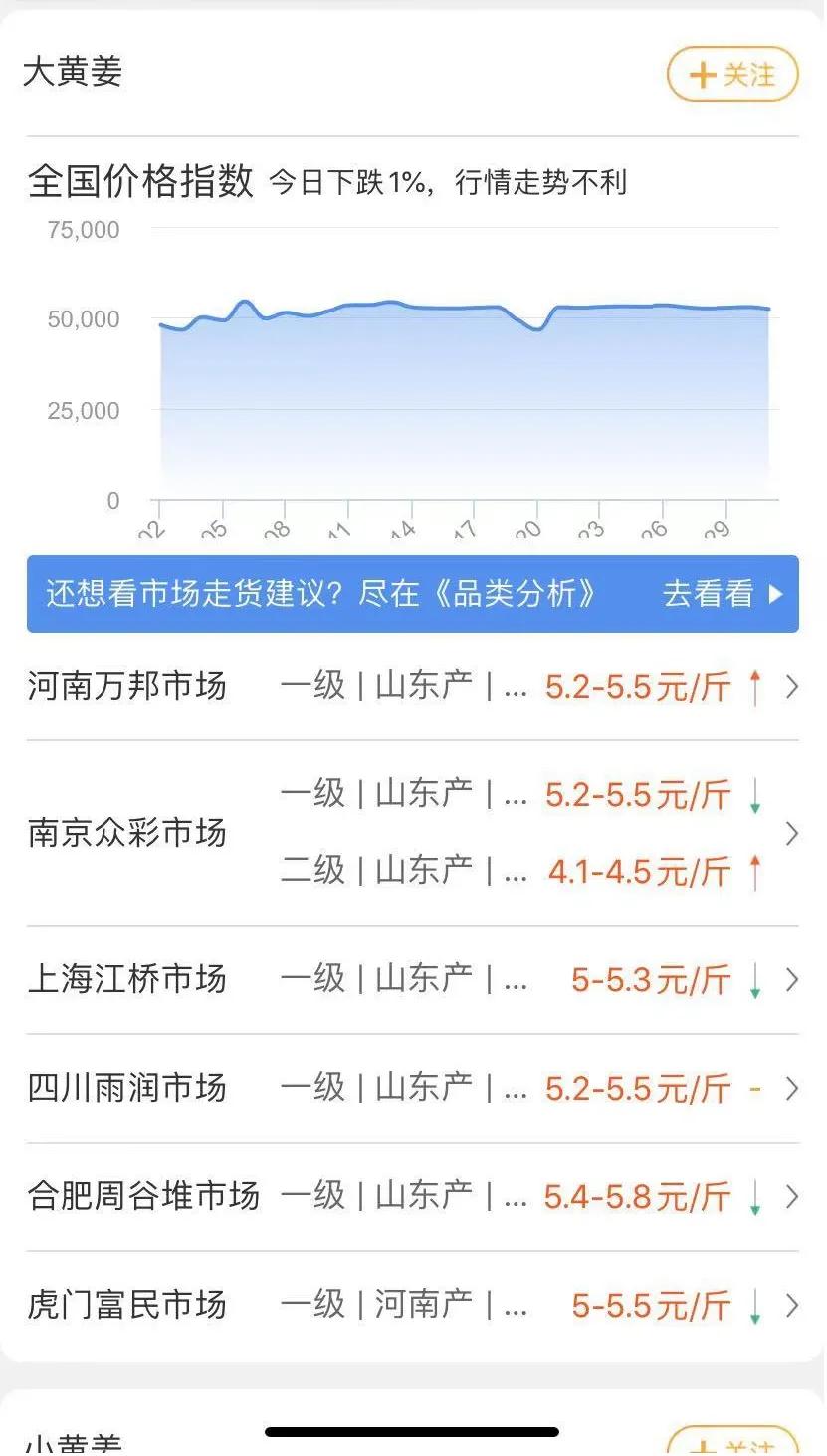Click the downward trend arrow for 上海江桥市场
The image size is (827, 1456).
coord(753,978)
